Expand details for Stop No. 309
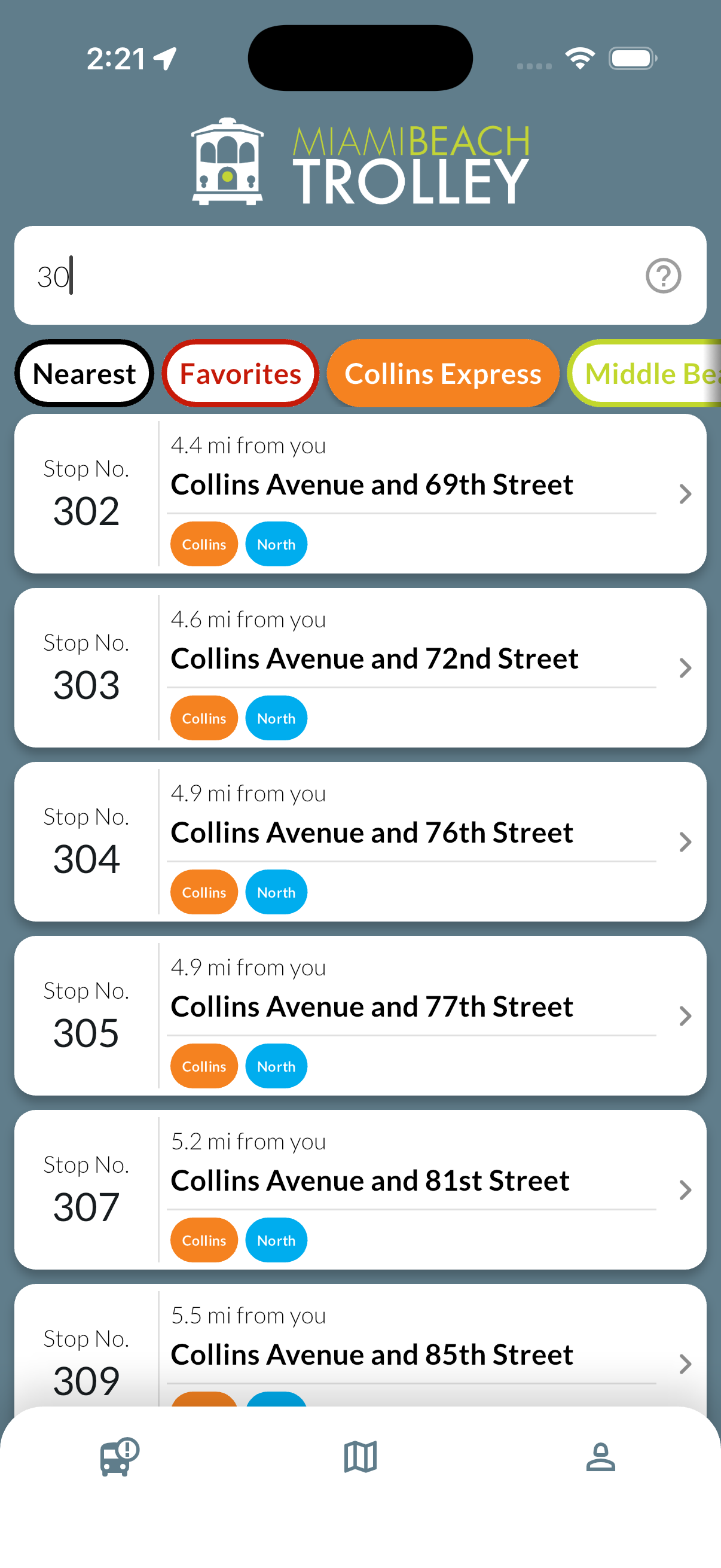The height and width of the screenshot is (1568, 721). 686,1364
